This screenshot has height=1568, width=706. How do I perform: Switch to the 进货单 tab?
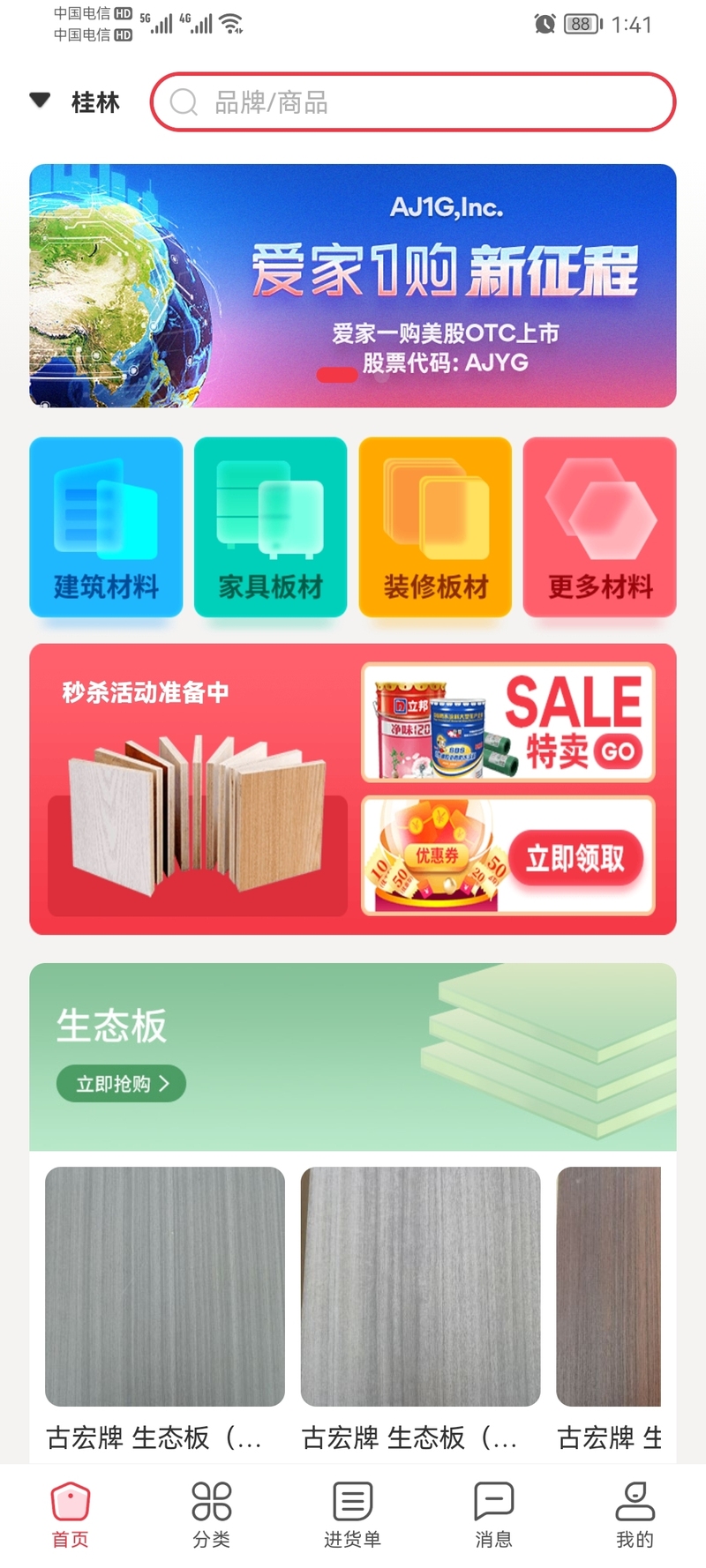[353, 1513]
